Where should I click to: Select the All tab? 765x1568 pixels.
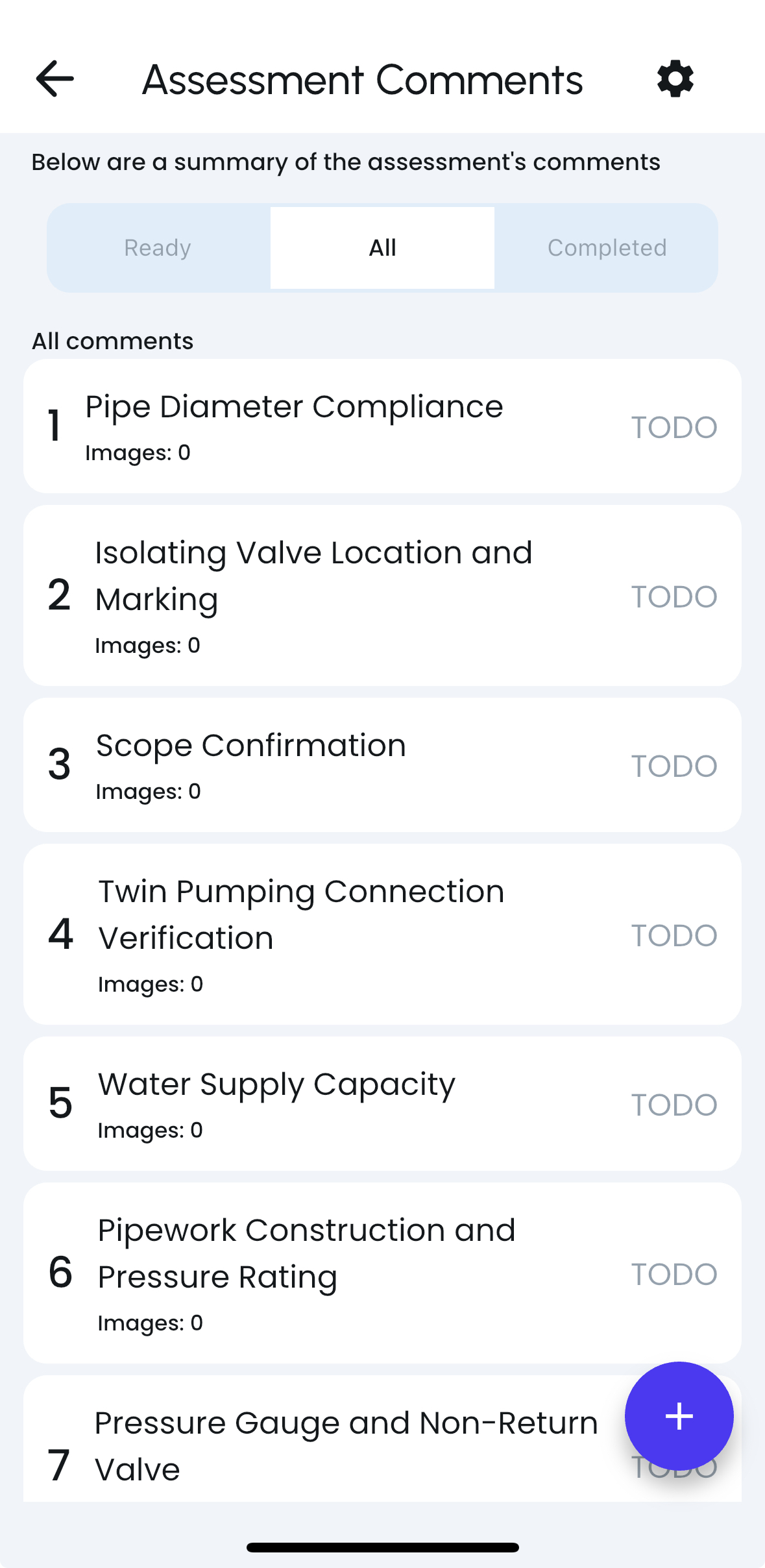[x=382, y=248]
